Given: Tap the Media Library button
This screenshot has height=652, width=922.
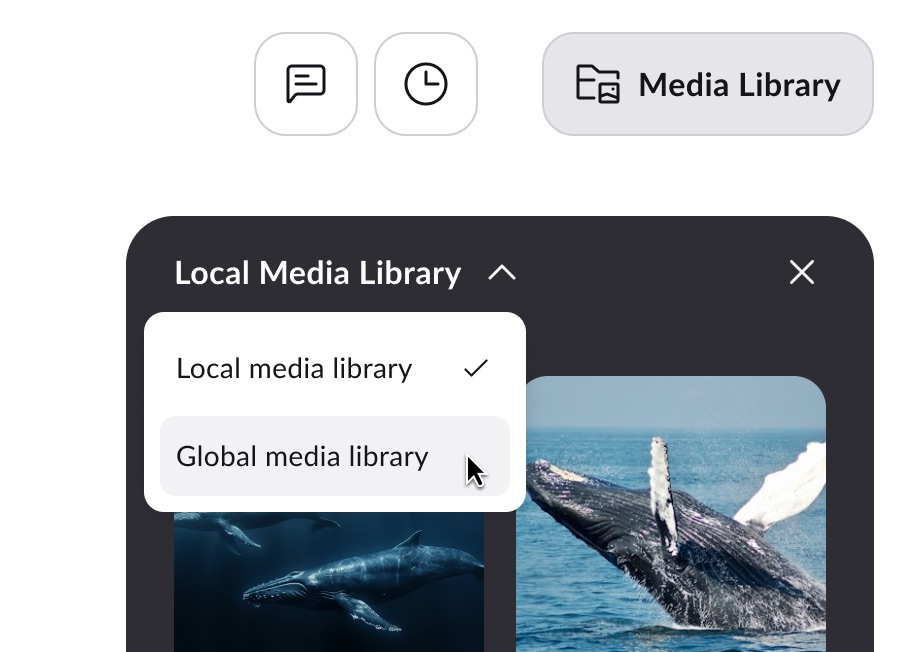Looking at the screenshot, I should 708,84.
